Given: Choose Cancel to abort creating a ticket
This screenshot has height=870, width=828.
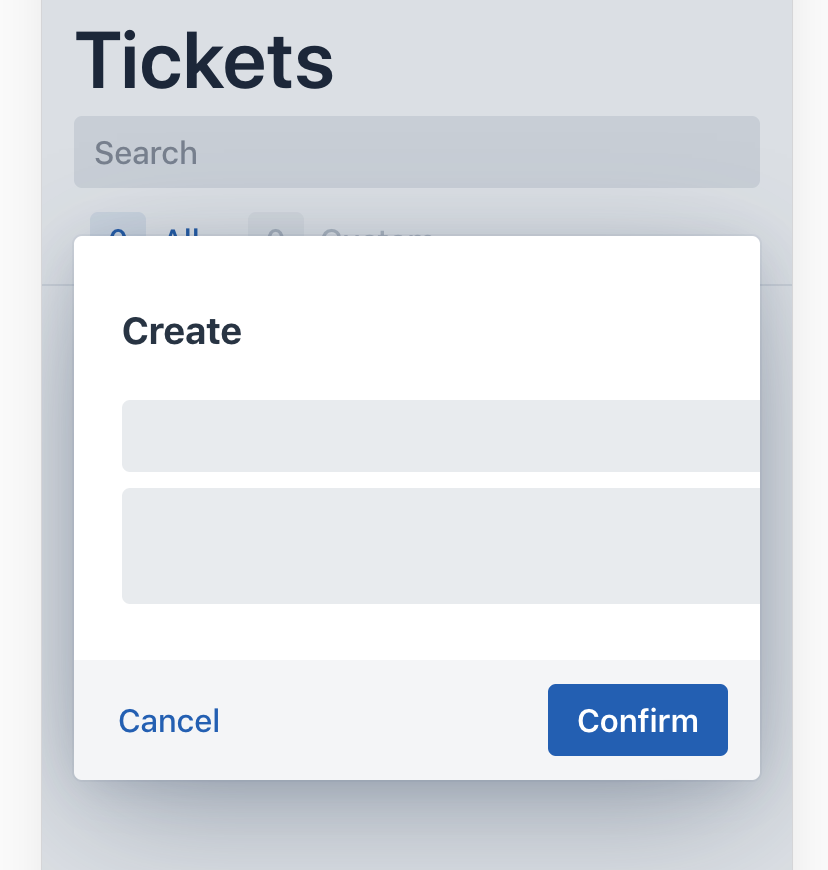Looking at the screenshot, I should pos(168,720).
